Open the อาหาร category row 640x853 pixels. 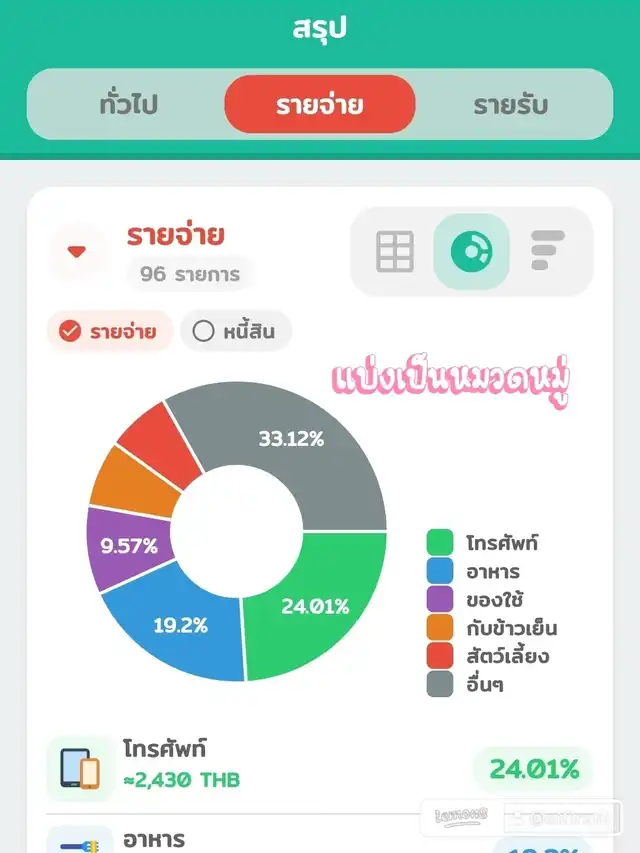pyautogui.click(x=320, y=838)
